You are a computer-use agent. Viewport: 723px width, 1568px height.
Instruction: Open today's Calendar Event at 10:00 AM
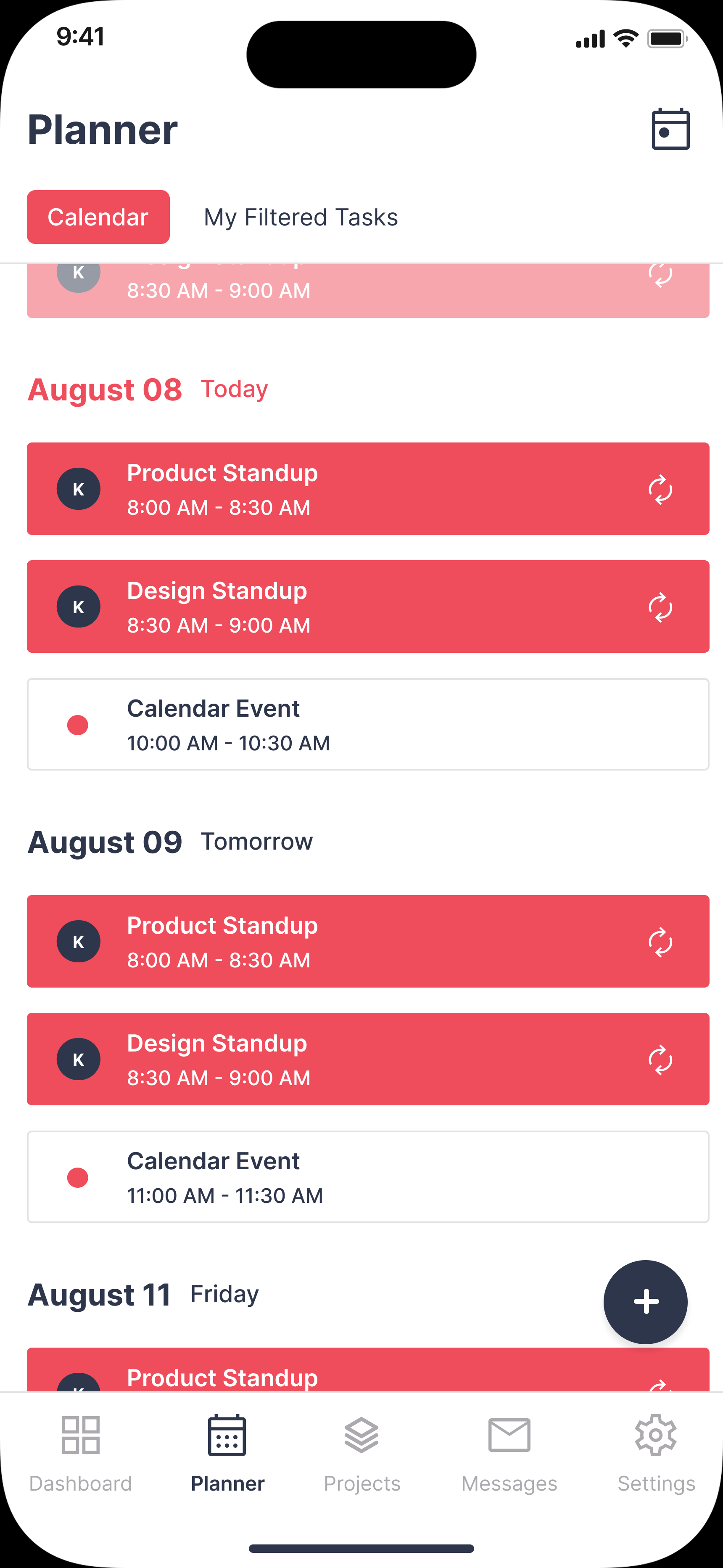(x=367, y=724)
